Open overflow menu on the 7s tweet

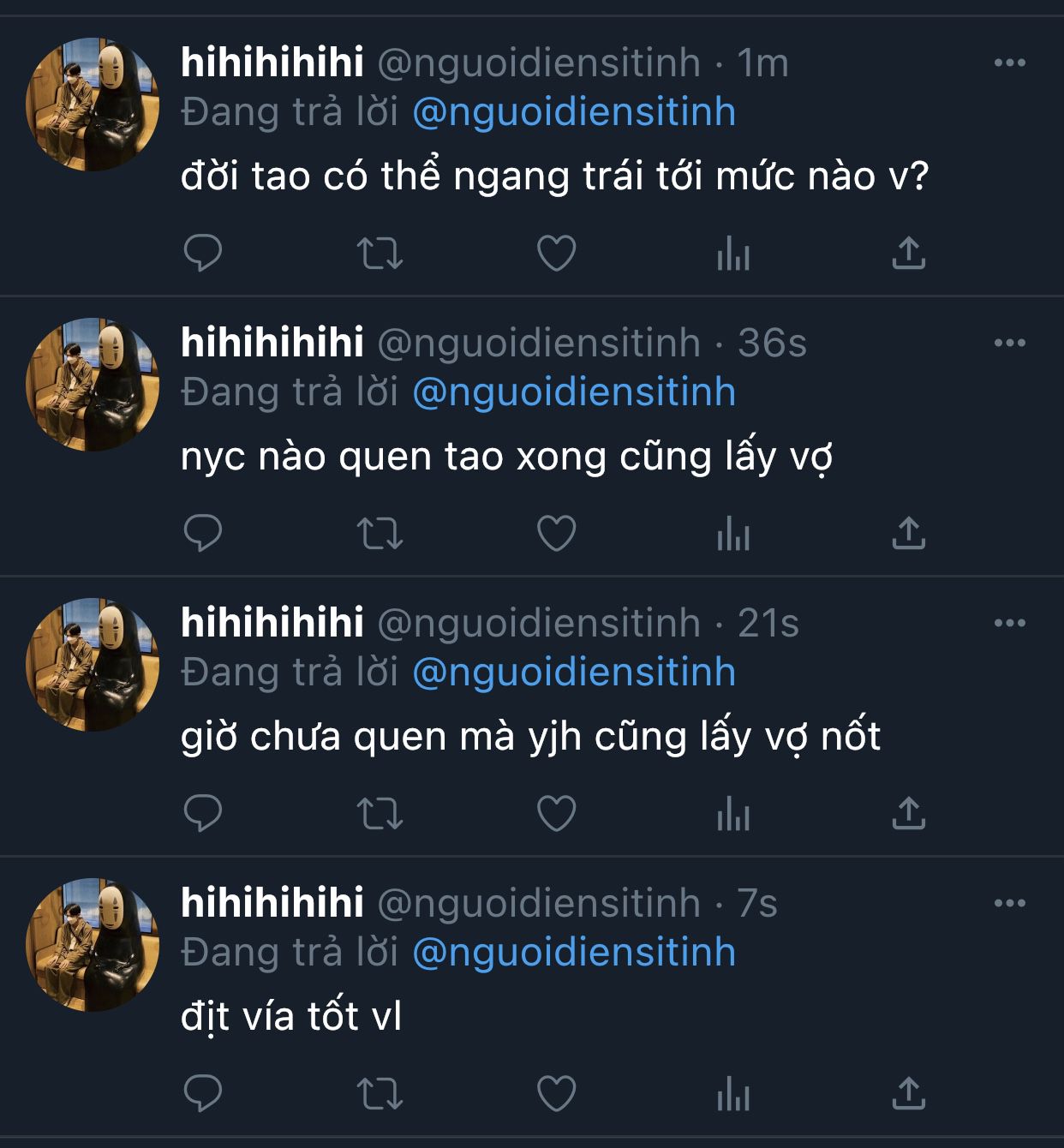[1009, 903]
